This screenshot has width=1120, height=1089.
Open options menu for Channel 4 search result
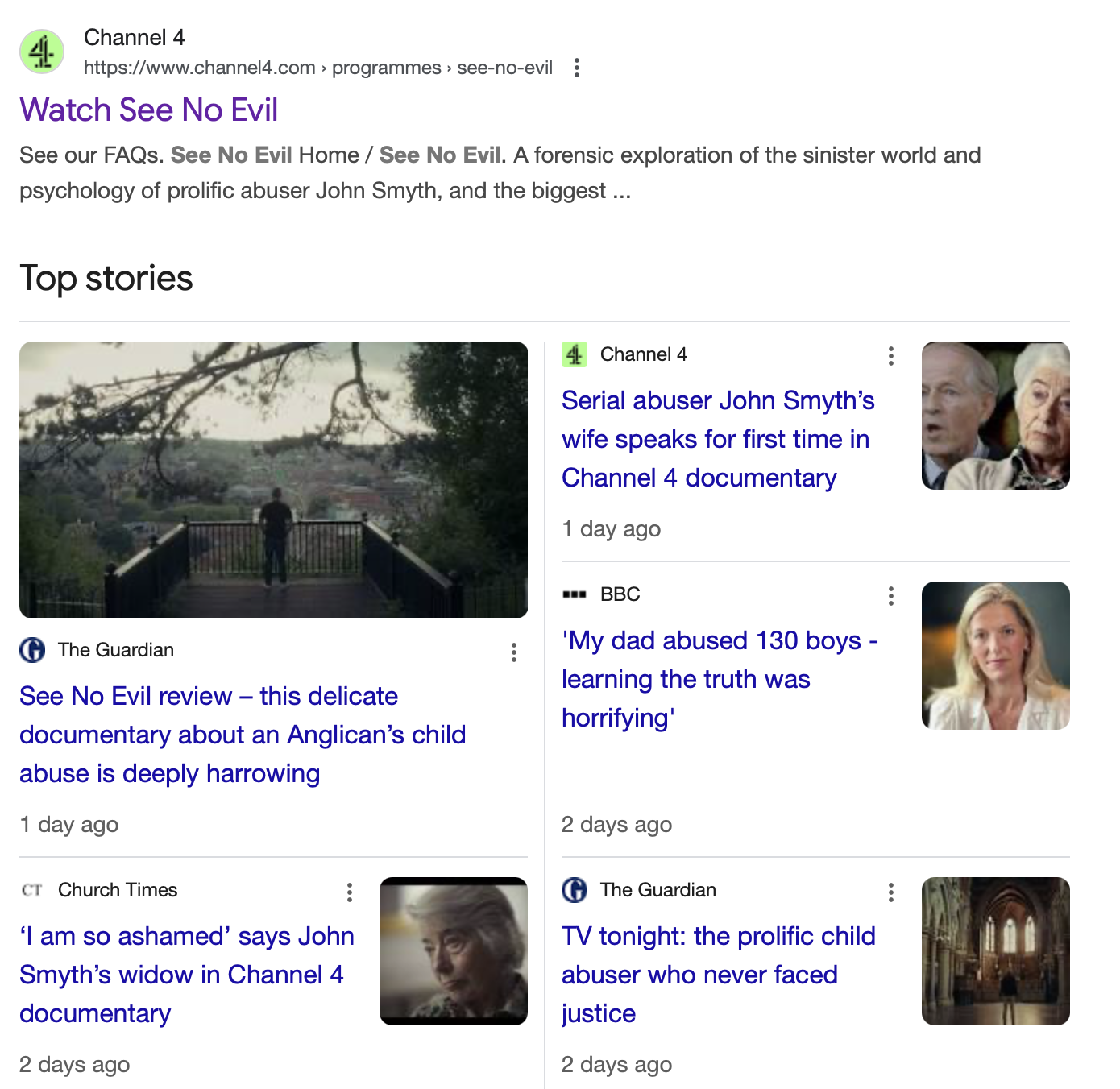click(576, 68)
